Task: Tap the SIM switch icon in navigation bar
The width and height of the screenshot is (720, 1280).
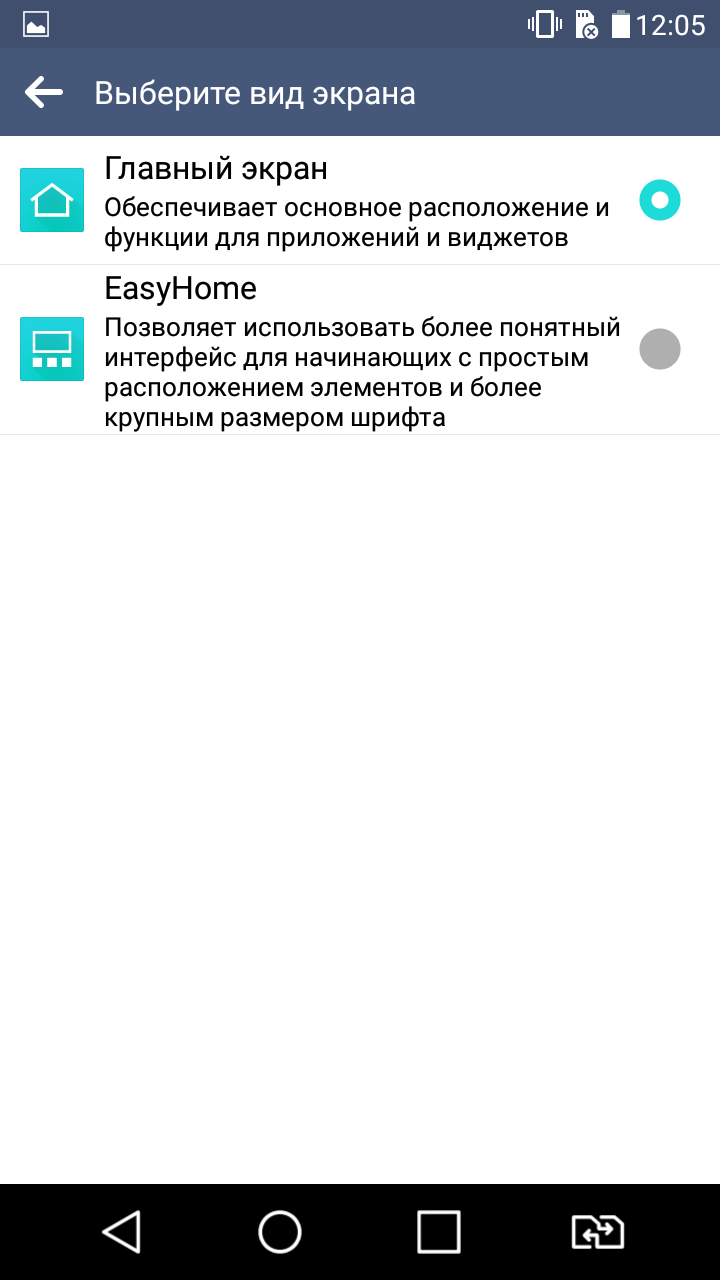Action: 598,1232
